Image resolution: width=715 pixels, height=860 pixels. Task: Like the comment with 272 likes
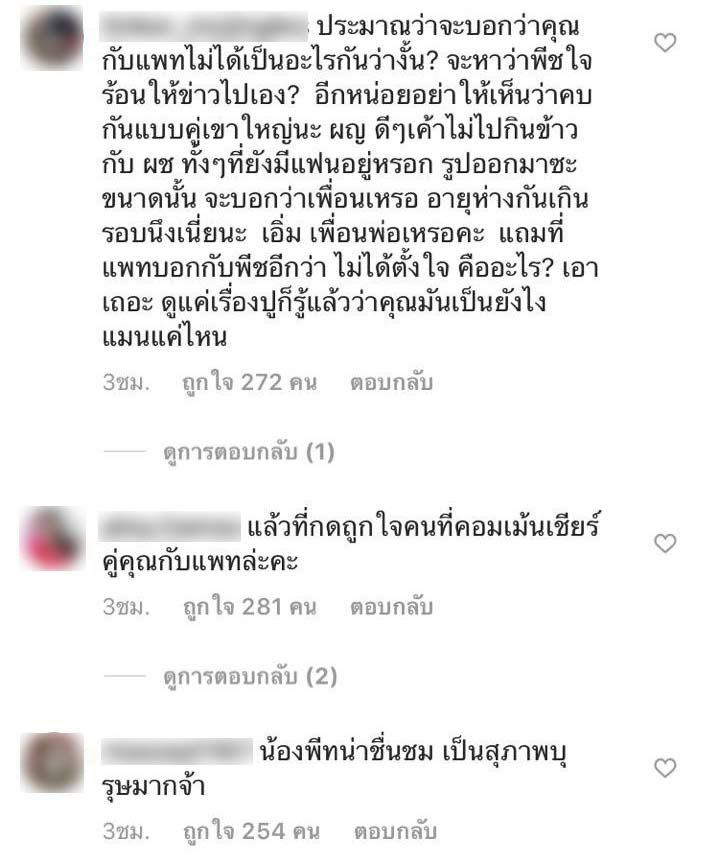[665, 42]
